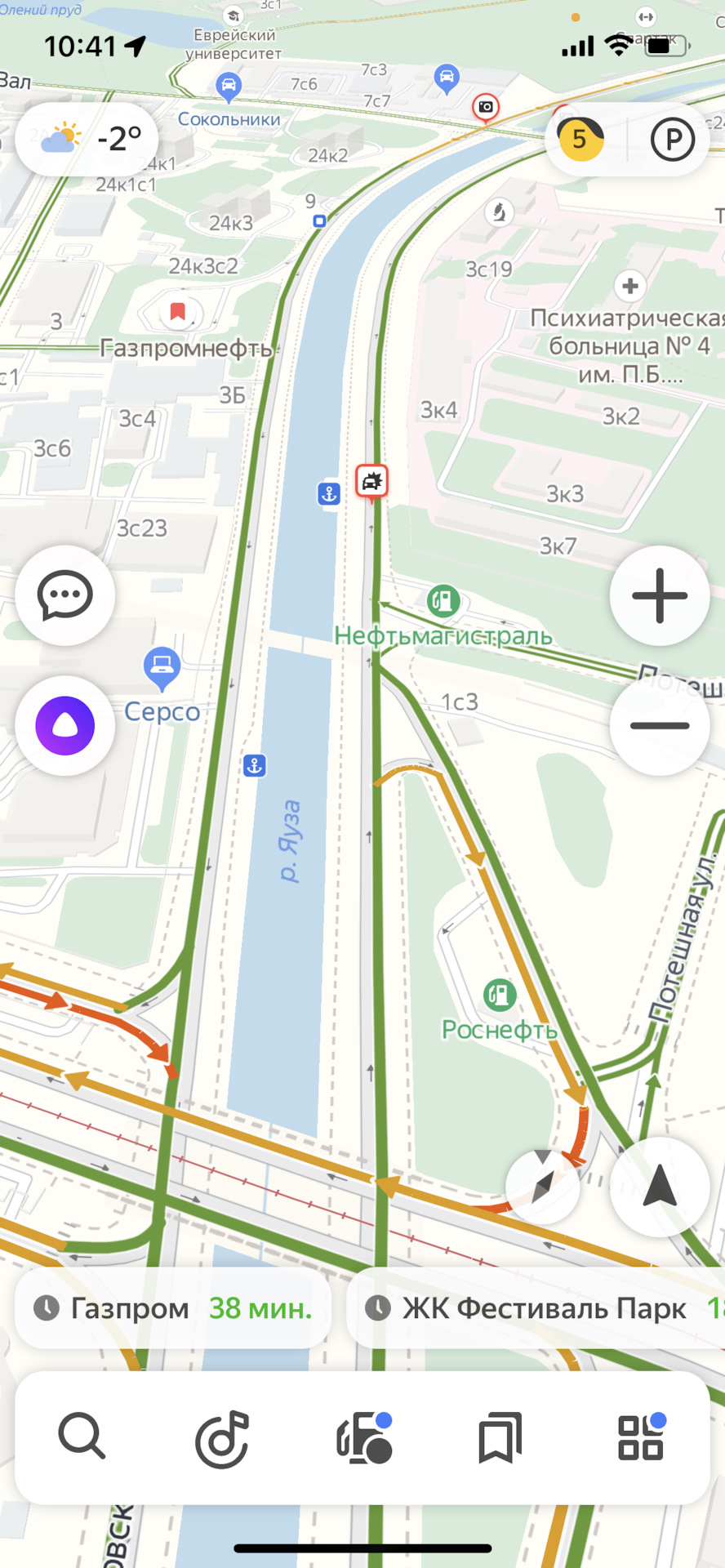
Task: Open the road chat speech bubble
Action: (x=65, y=595)
